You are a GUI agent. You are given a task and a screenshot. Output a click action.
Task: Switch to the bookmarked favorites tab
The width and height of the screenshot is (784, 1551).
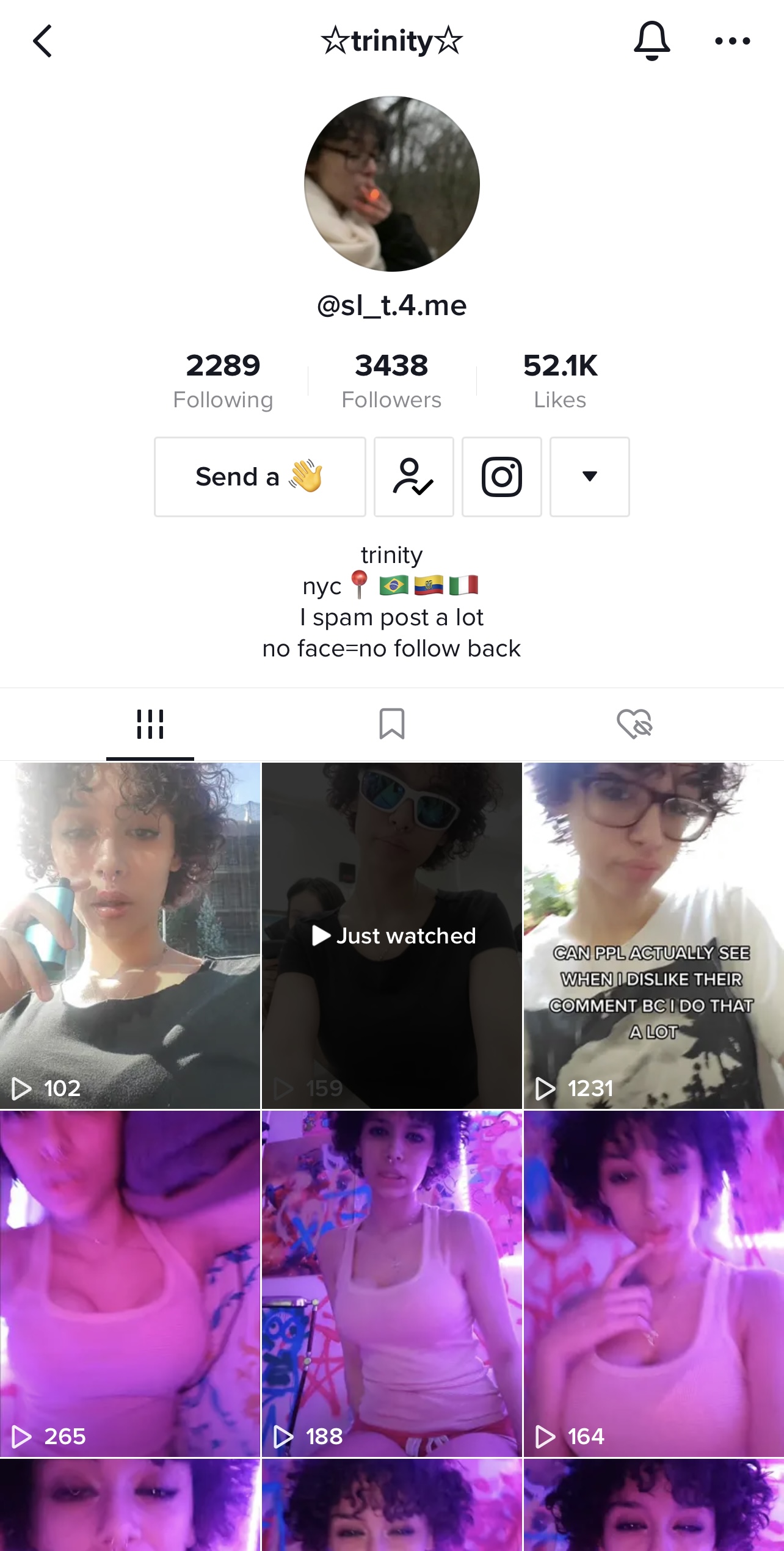coord(391,724)
